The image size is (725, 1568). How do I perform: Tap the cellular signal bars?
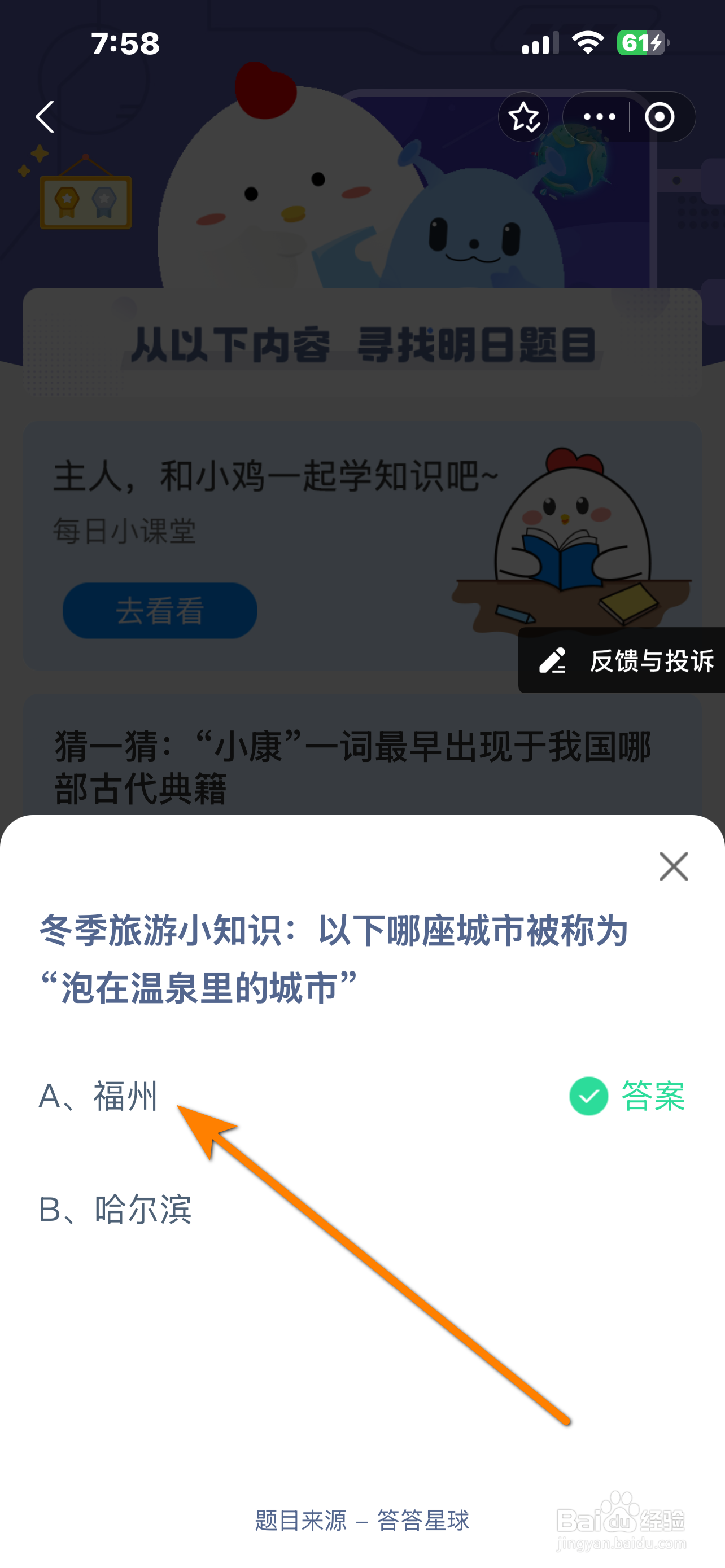pyautogui.click(x=538, y=41)
